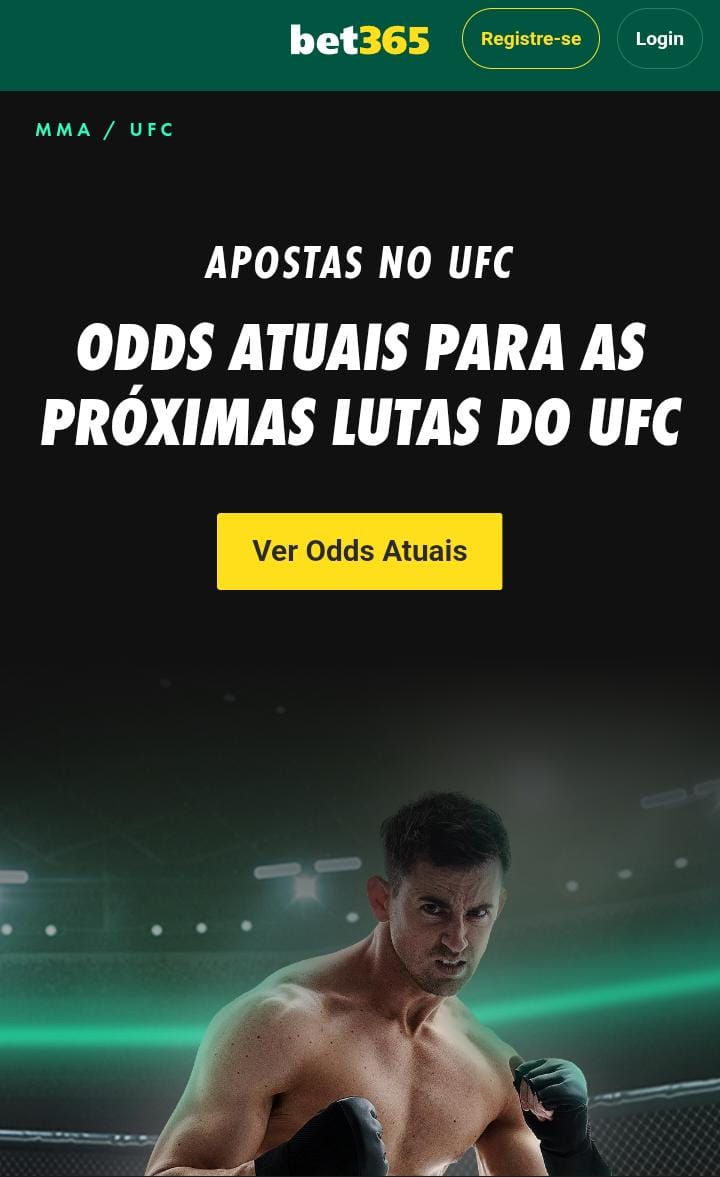Open the registration form via Registre-se

click(x=530, y=39)
